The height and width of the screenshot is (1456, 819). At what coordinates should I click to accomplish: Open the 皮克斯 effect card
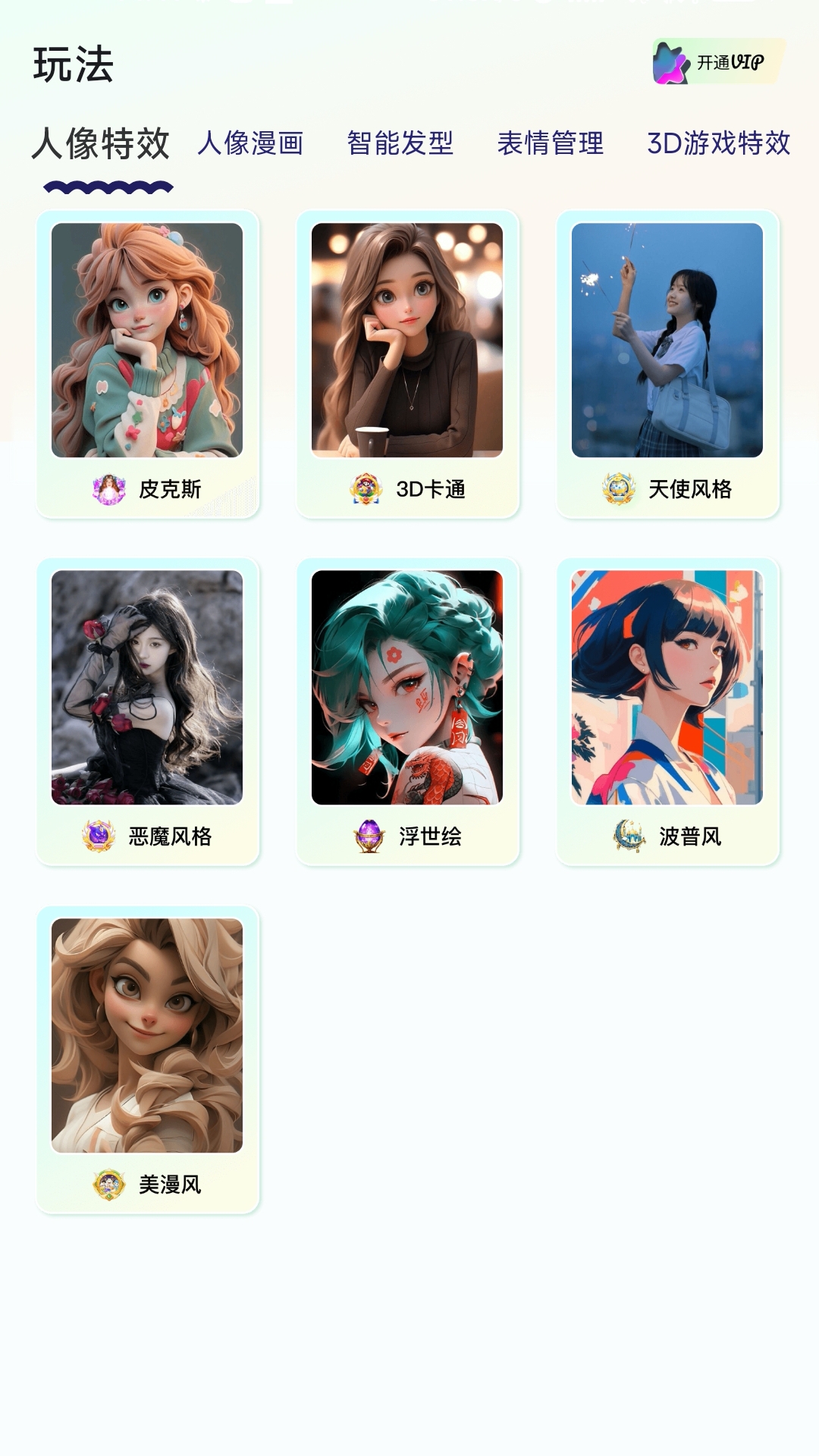pos(148,364)
